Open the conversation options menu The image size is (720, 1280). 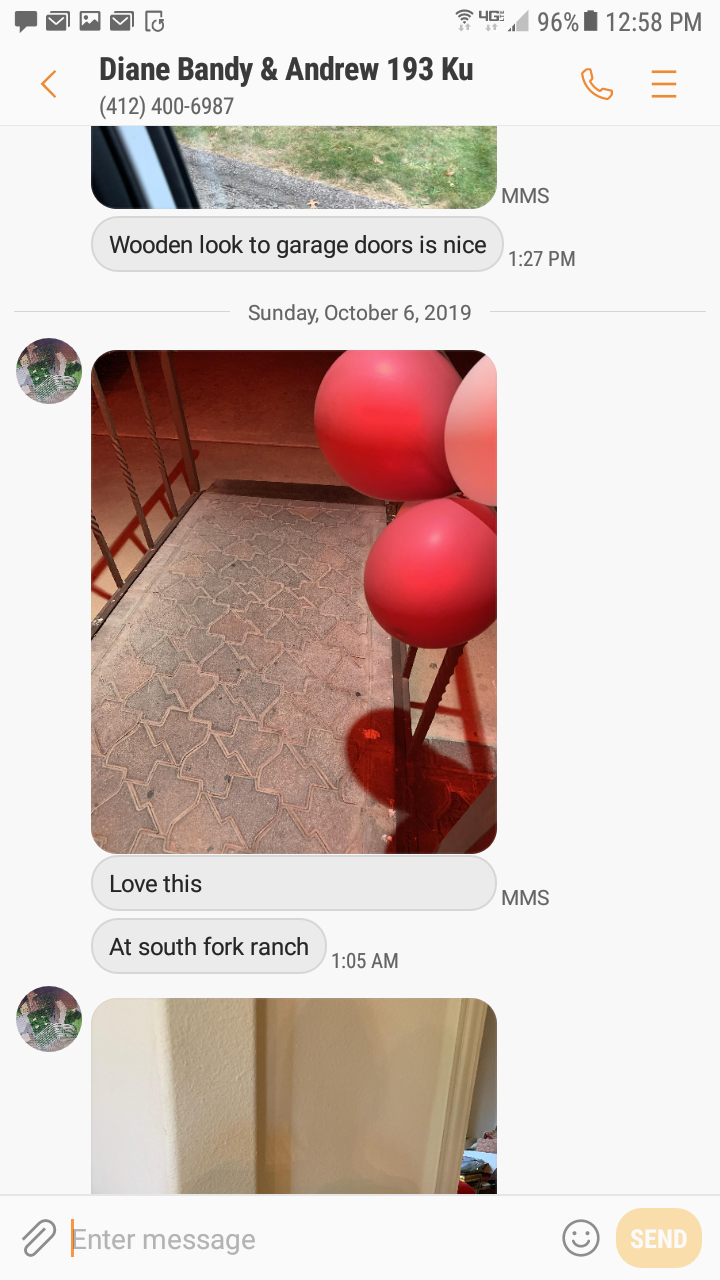[664, 84]
